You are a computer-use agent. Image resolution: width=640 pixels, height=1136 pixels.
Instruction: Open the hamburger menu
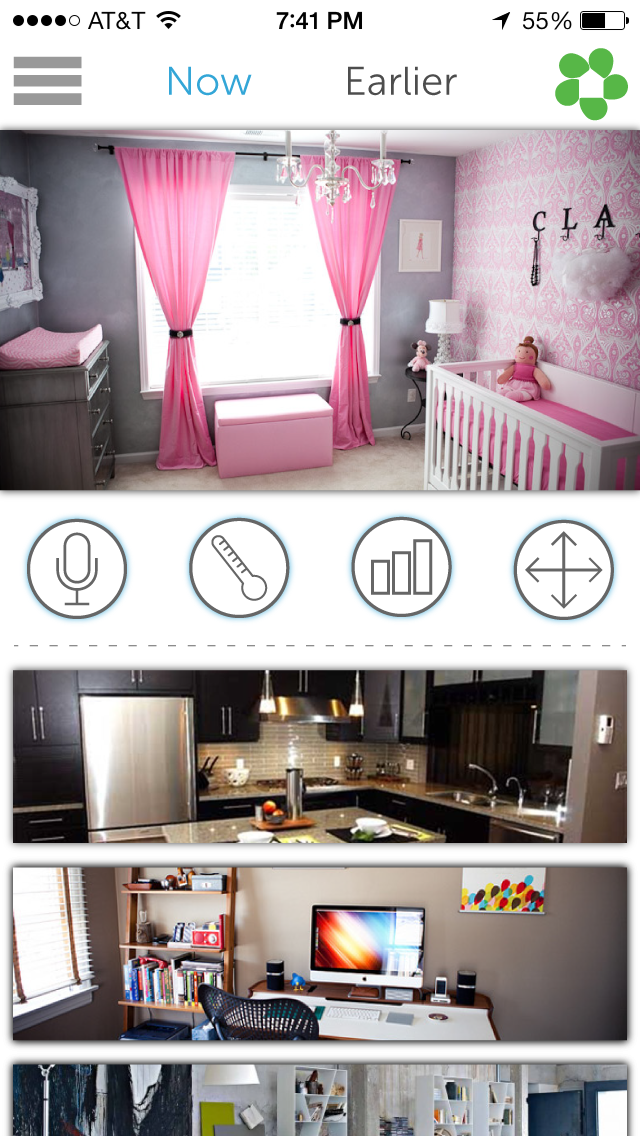coord(47,81)
